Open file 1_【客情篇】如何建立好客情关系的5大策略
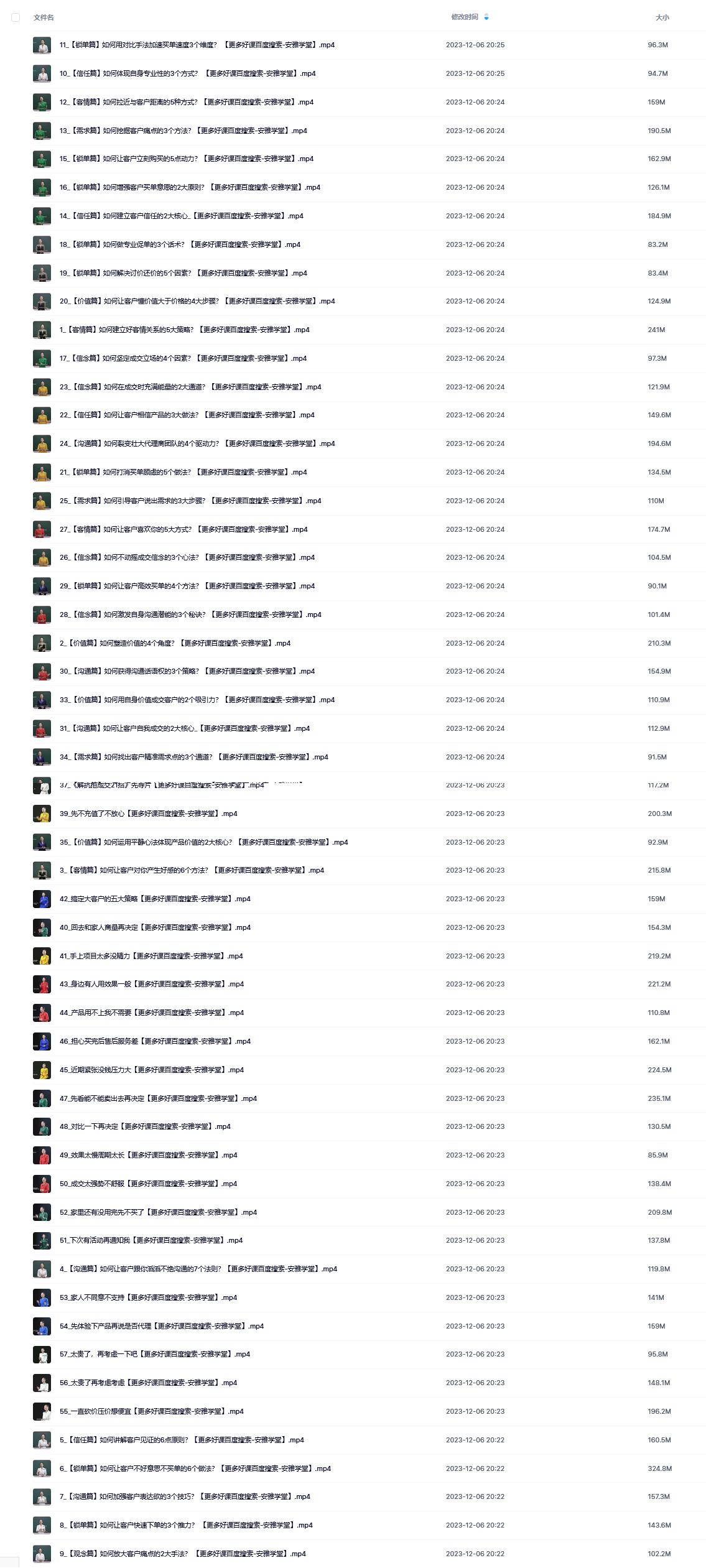Screen dimensions: 706x1568 tap(185, 330)
